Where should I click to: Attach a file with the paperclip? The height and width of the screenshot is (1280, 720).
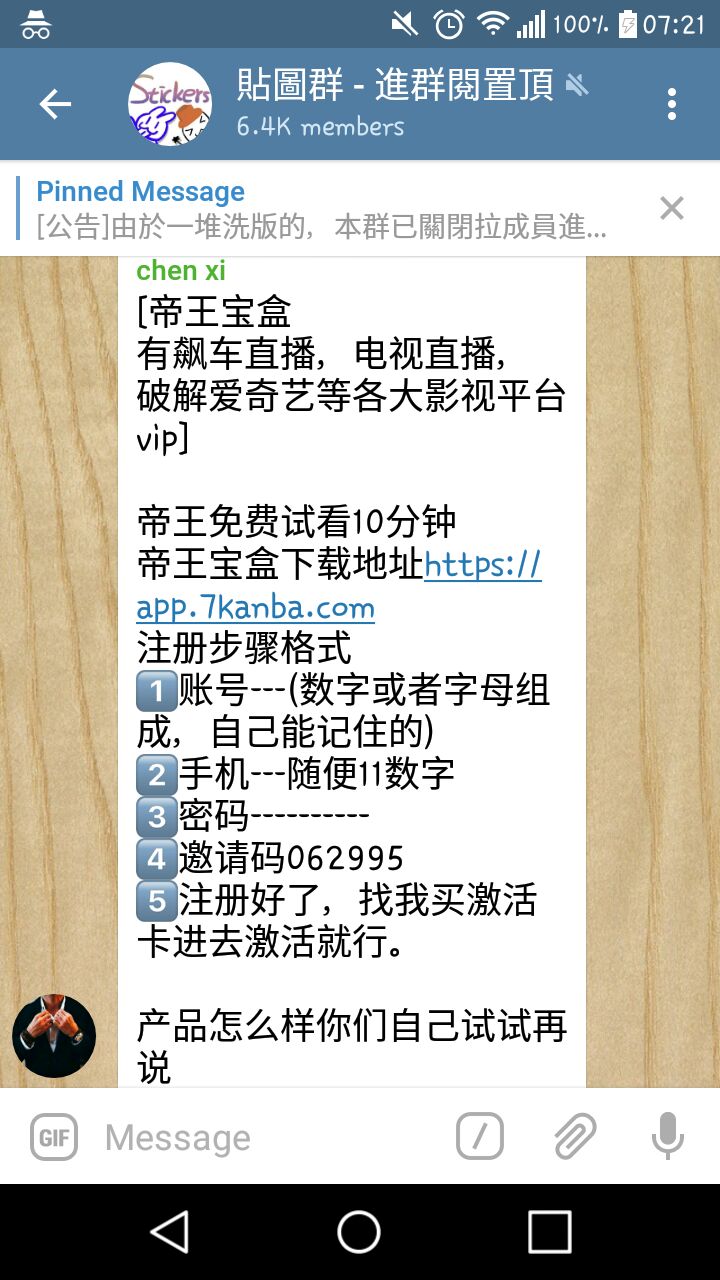coord(575,1137)
